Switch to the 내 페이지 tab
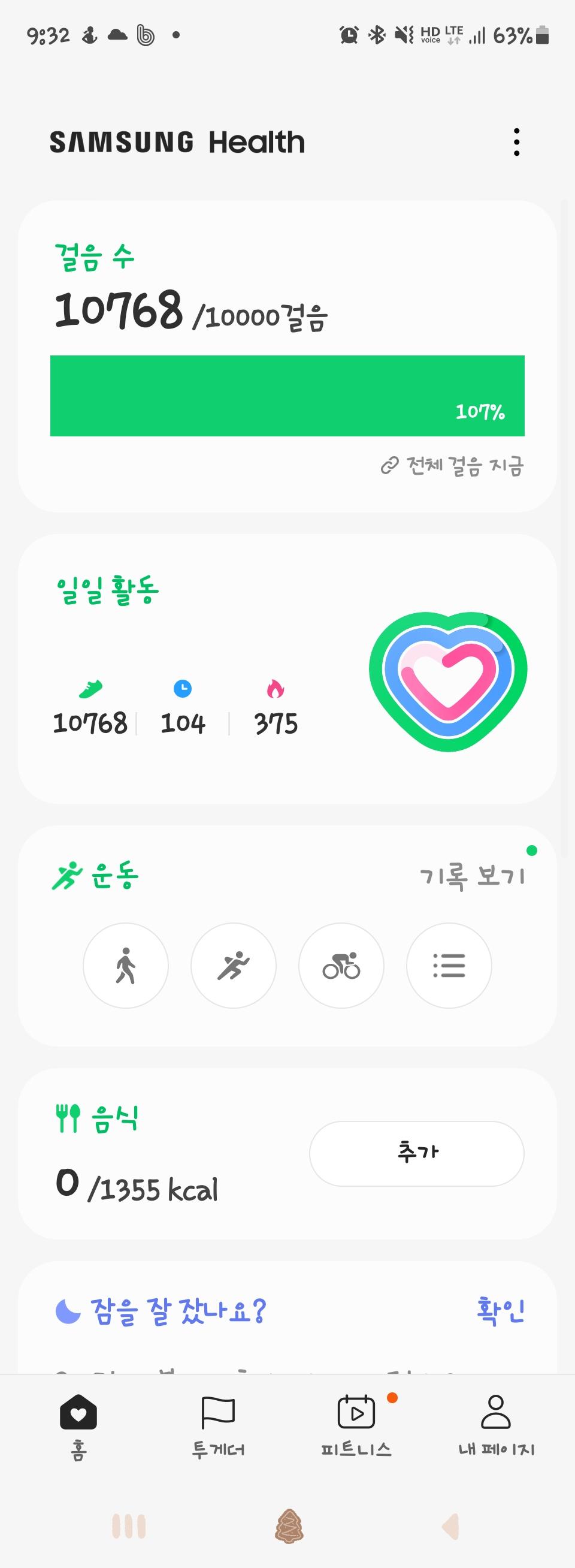The height and width of the screenshot is (1568, 575). (x=496, y=1425)
